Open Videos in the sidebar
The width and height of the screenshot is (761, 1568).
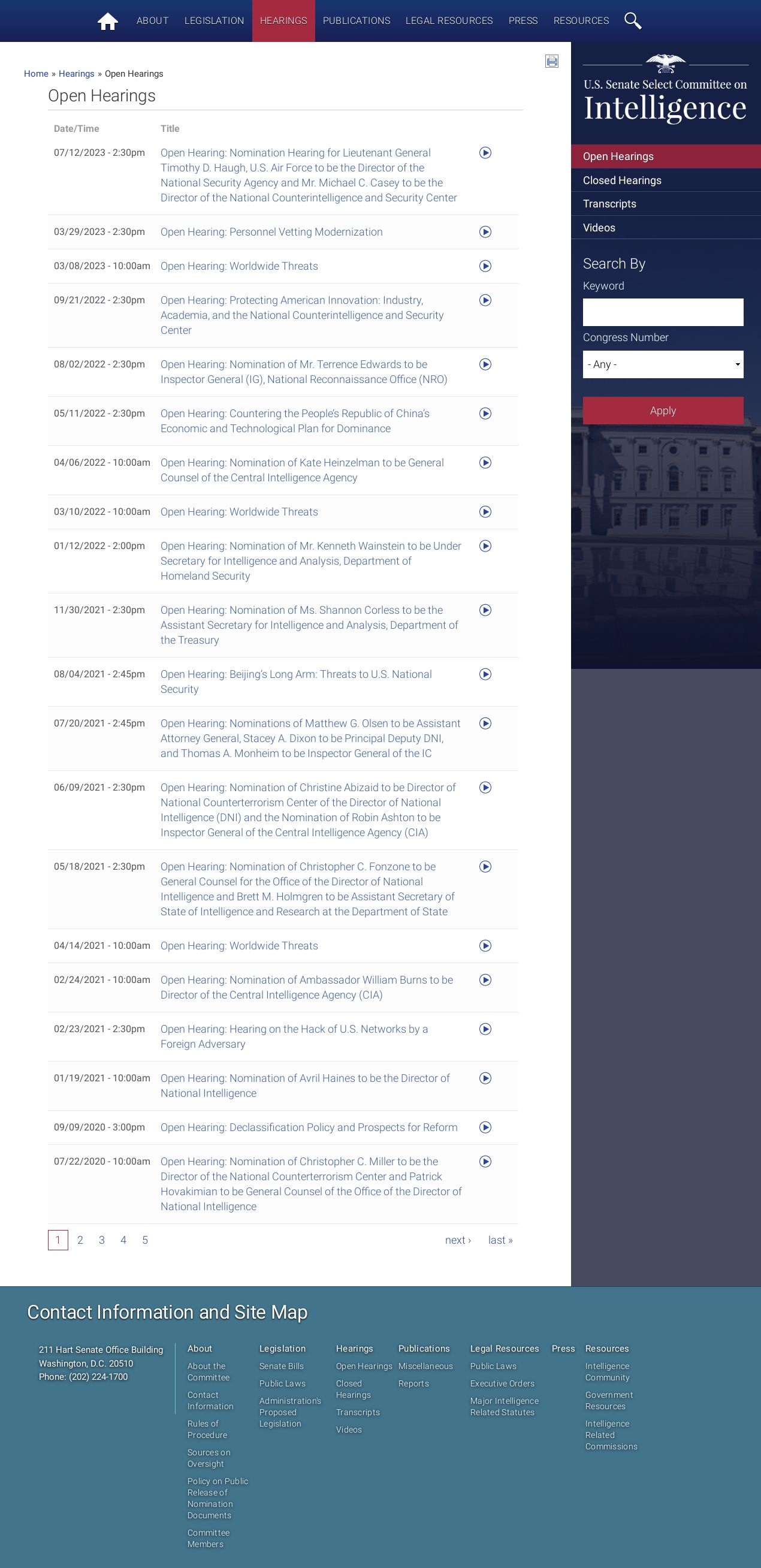(x=599, y=228)
